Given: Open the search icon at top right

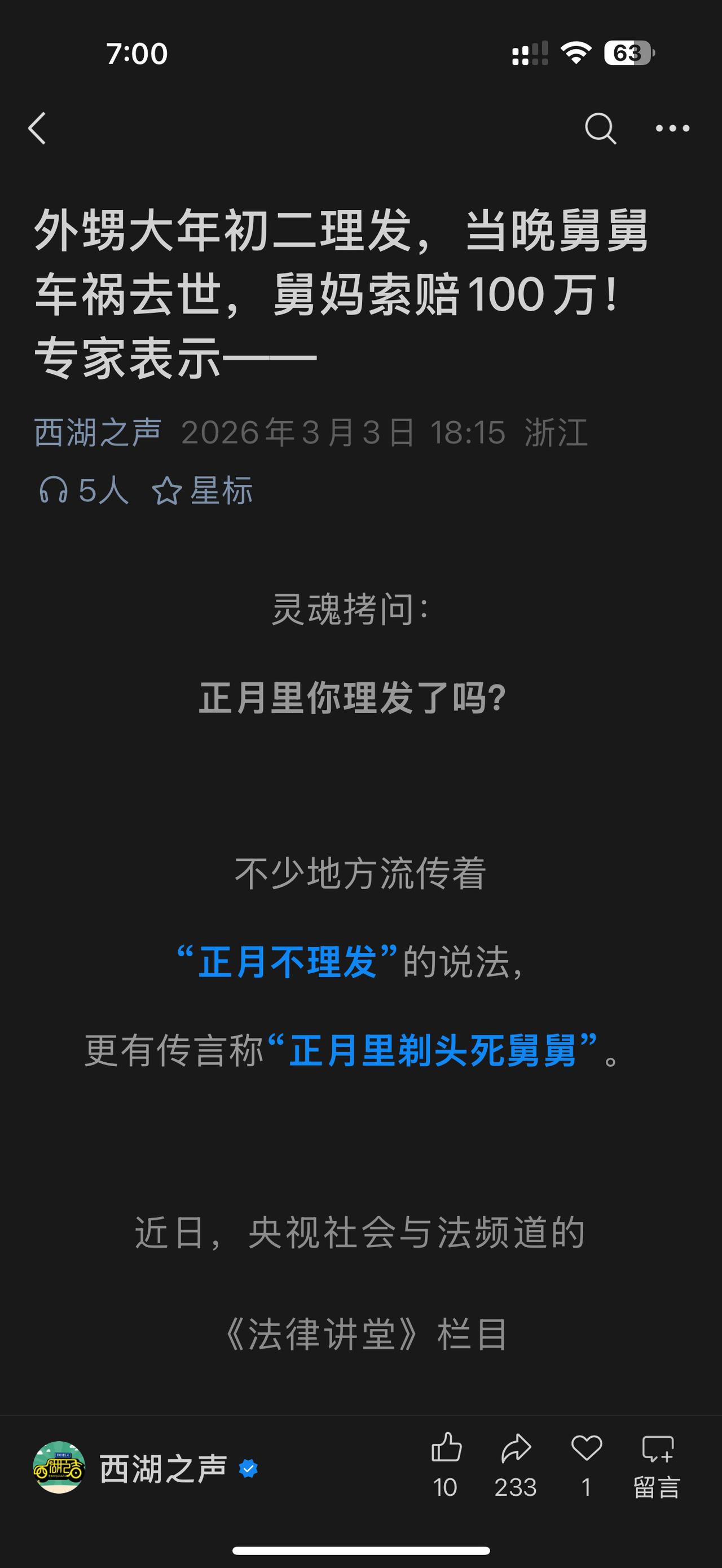Looking at the screenshot, I should [601, 129].
